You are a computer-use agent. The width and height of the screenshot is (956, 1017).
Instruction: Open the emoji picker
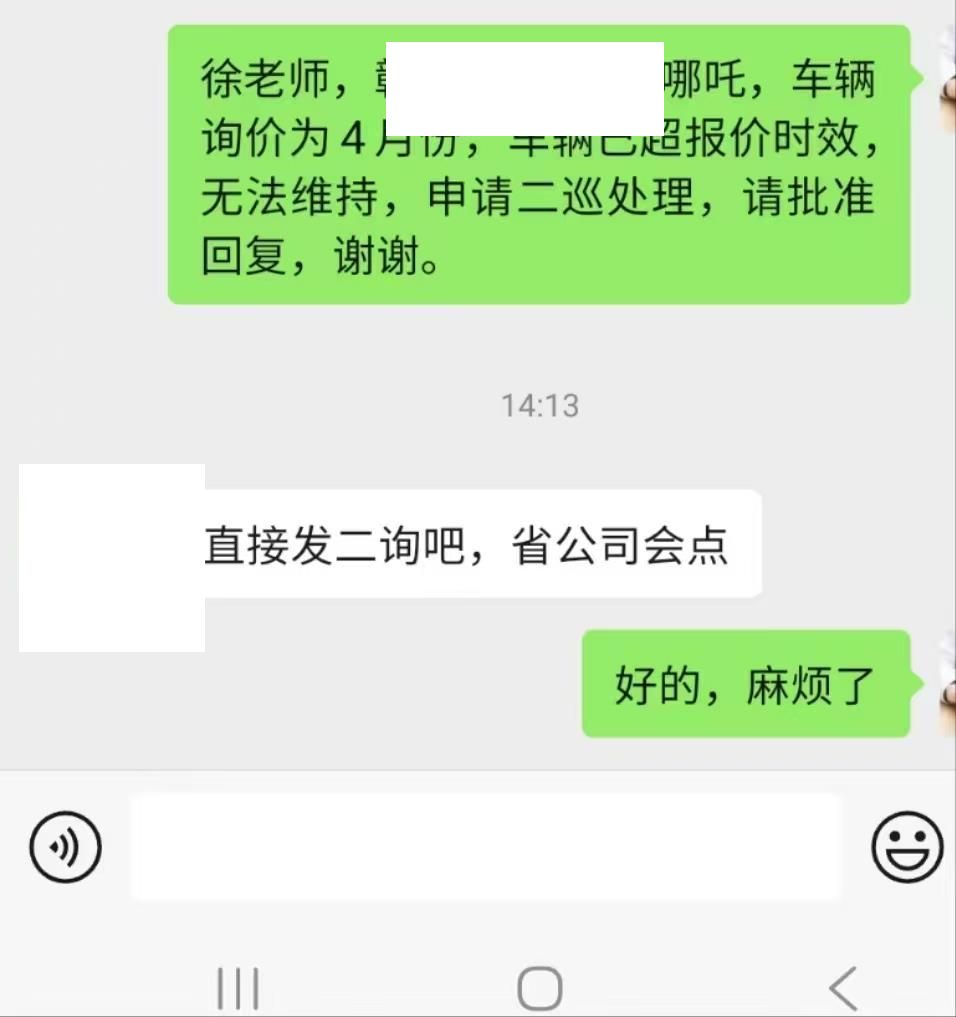click(x=906, y=847)
